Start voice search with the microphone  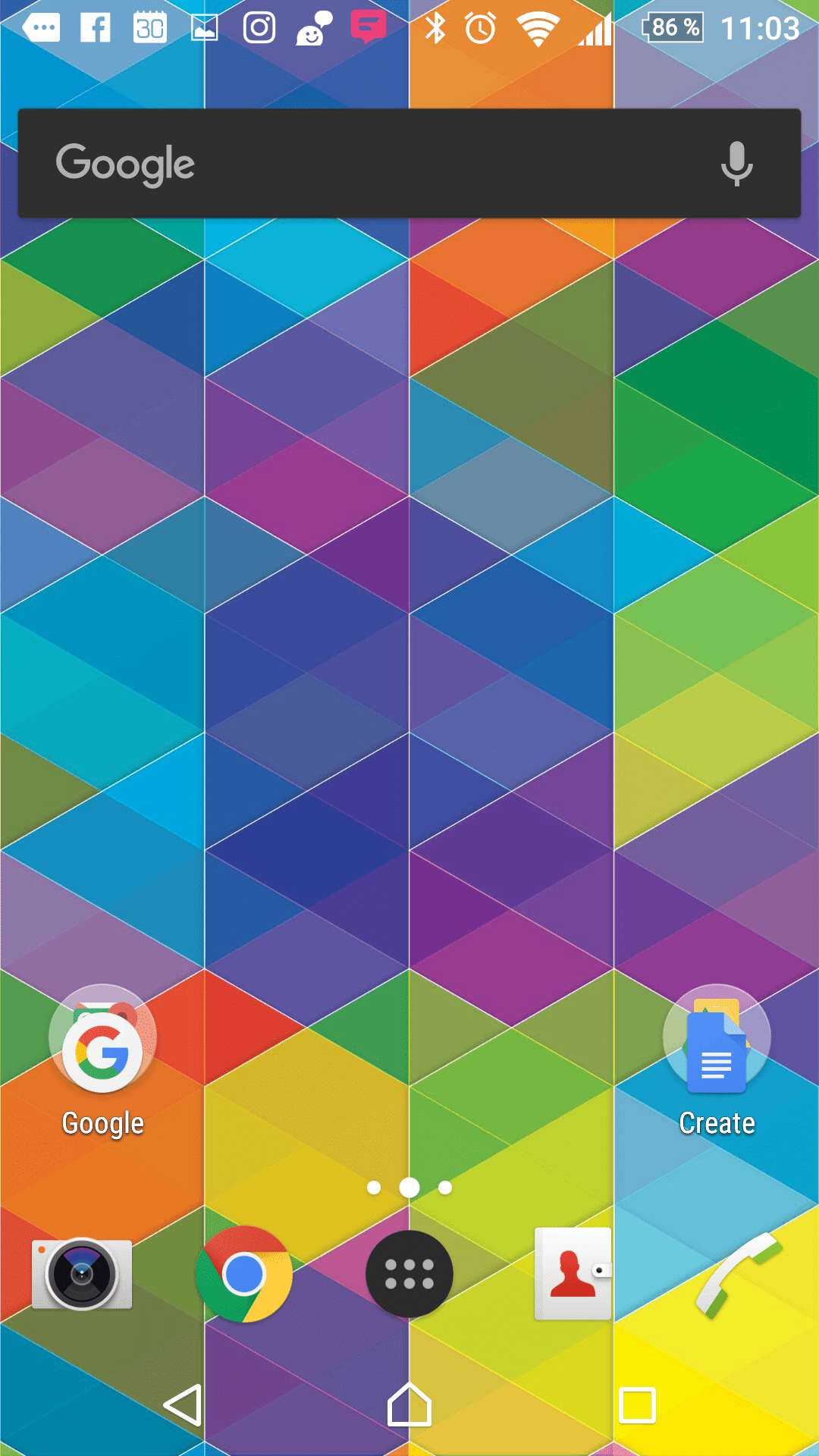736,163
